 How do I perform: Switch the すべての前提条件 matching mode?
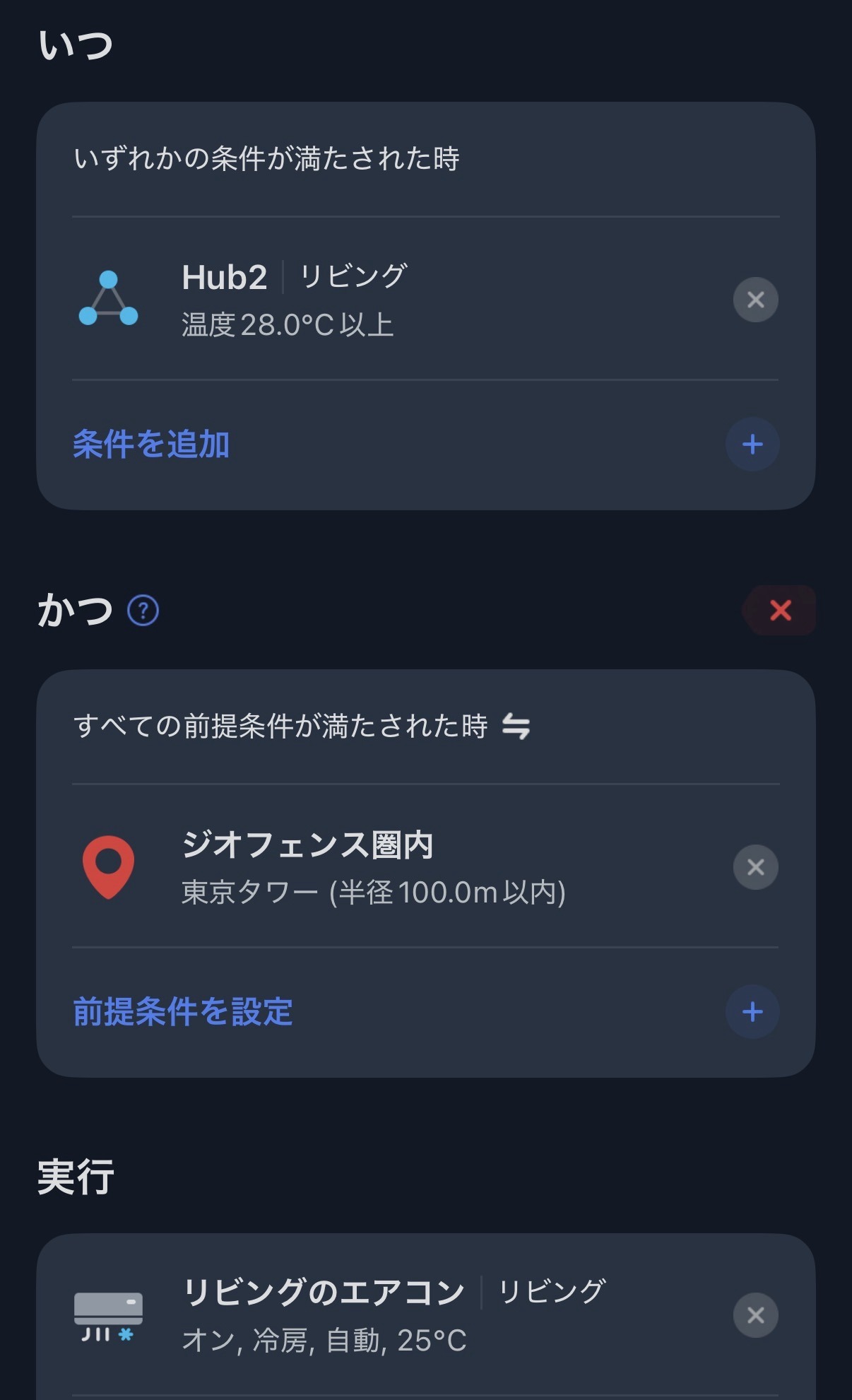point(516,727)
